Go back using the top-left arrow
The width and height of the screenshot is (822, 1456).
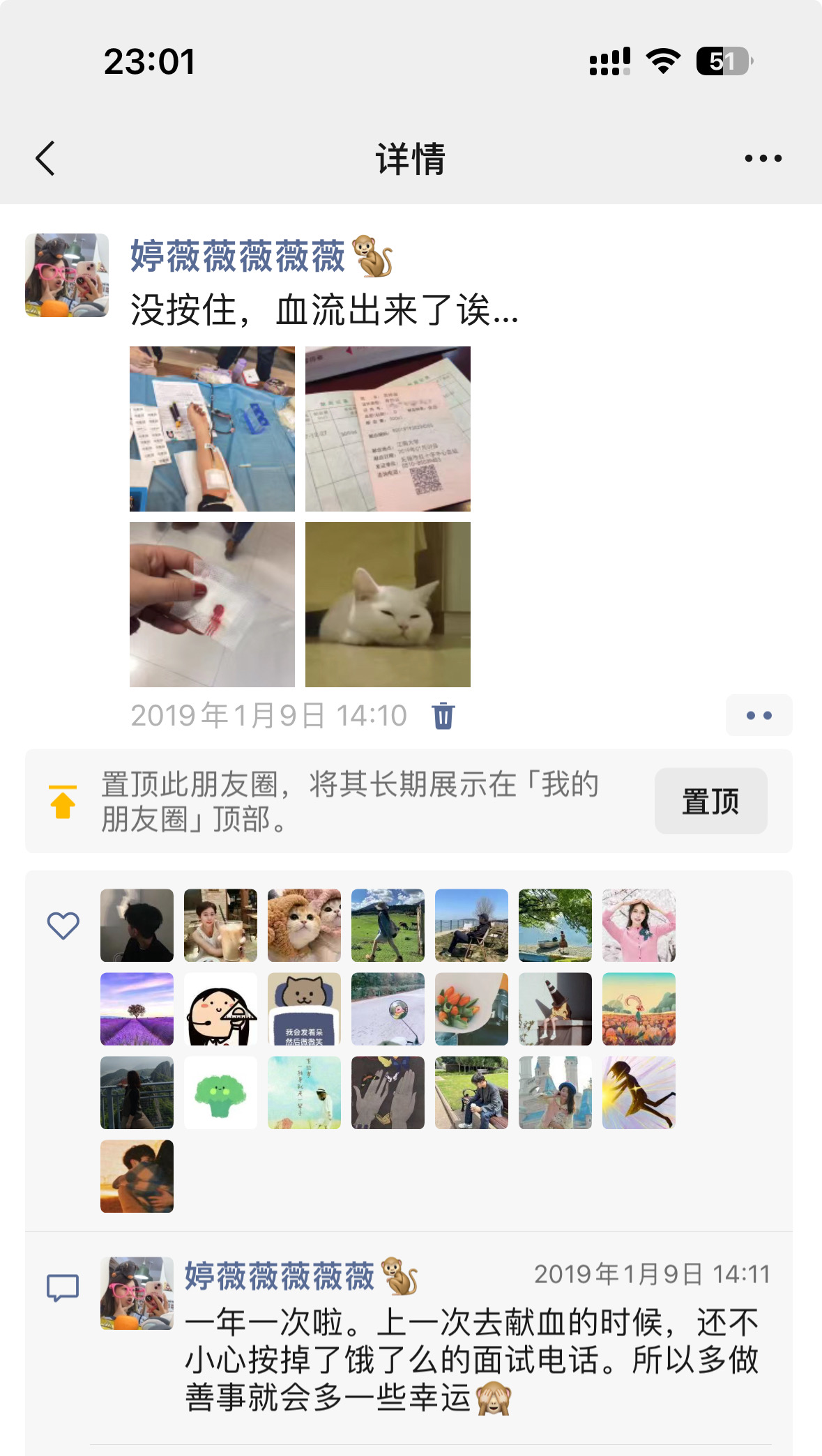click(x=45, y=158)
